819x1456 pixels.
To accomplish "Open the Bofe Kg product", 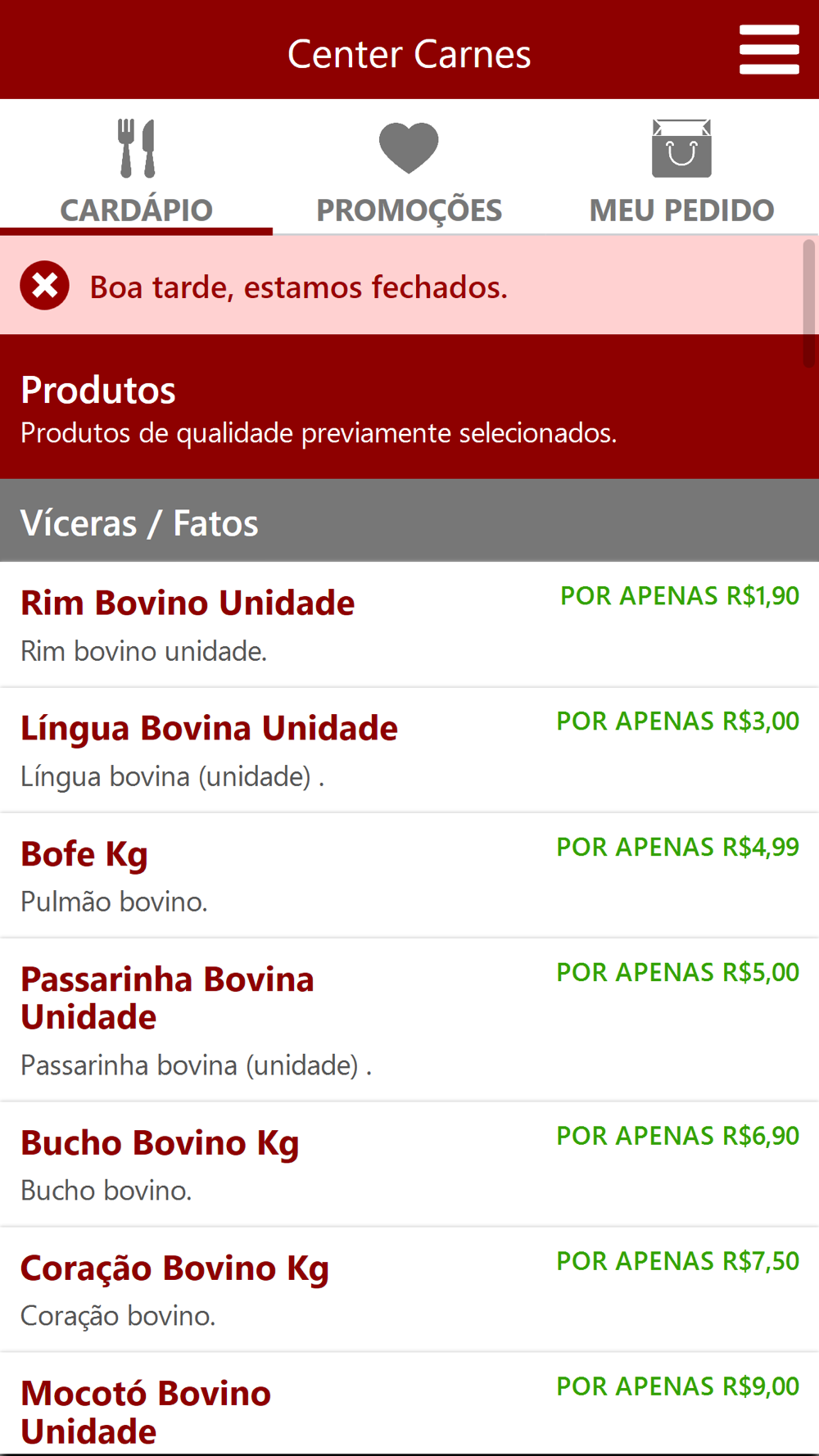I will point(409,875).
